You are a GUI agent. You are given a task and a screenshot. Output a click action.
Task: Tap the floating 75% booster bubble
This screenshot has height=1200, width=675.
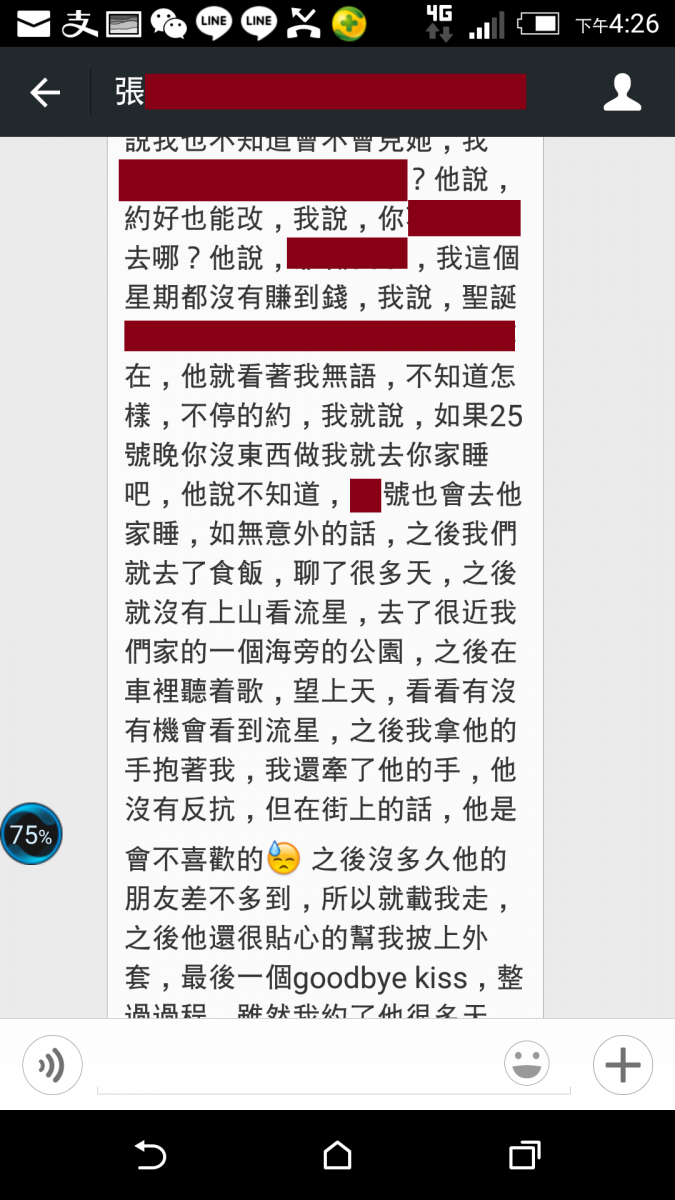click(x=31, y=834)
